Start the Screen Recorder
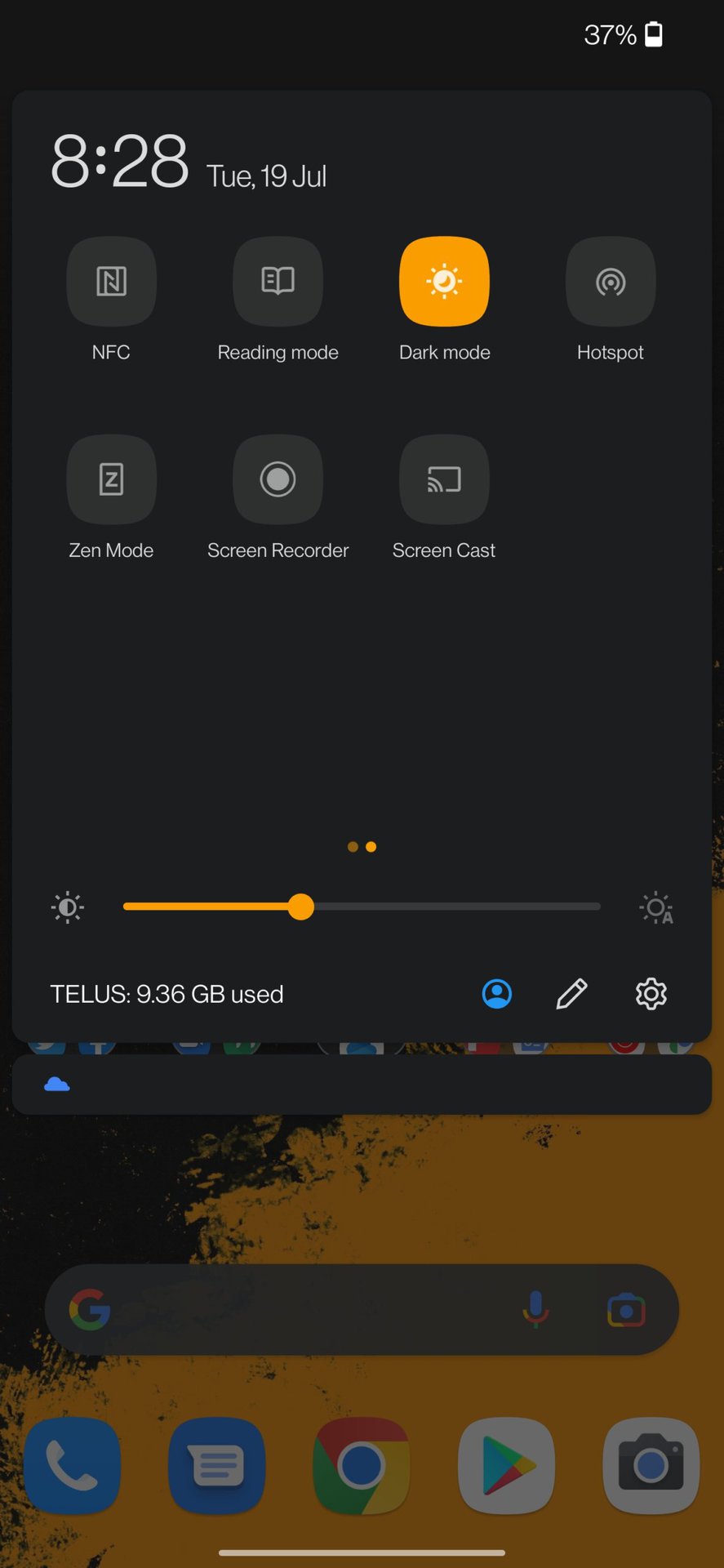This screenshot has height=1568, width=724. coord(278,479)
